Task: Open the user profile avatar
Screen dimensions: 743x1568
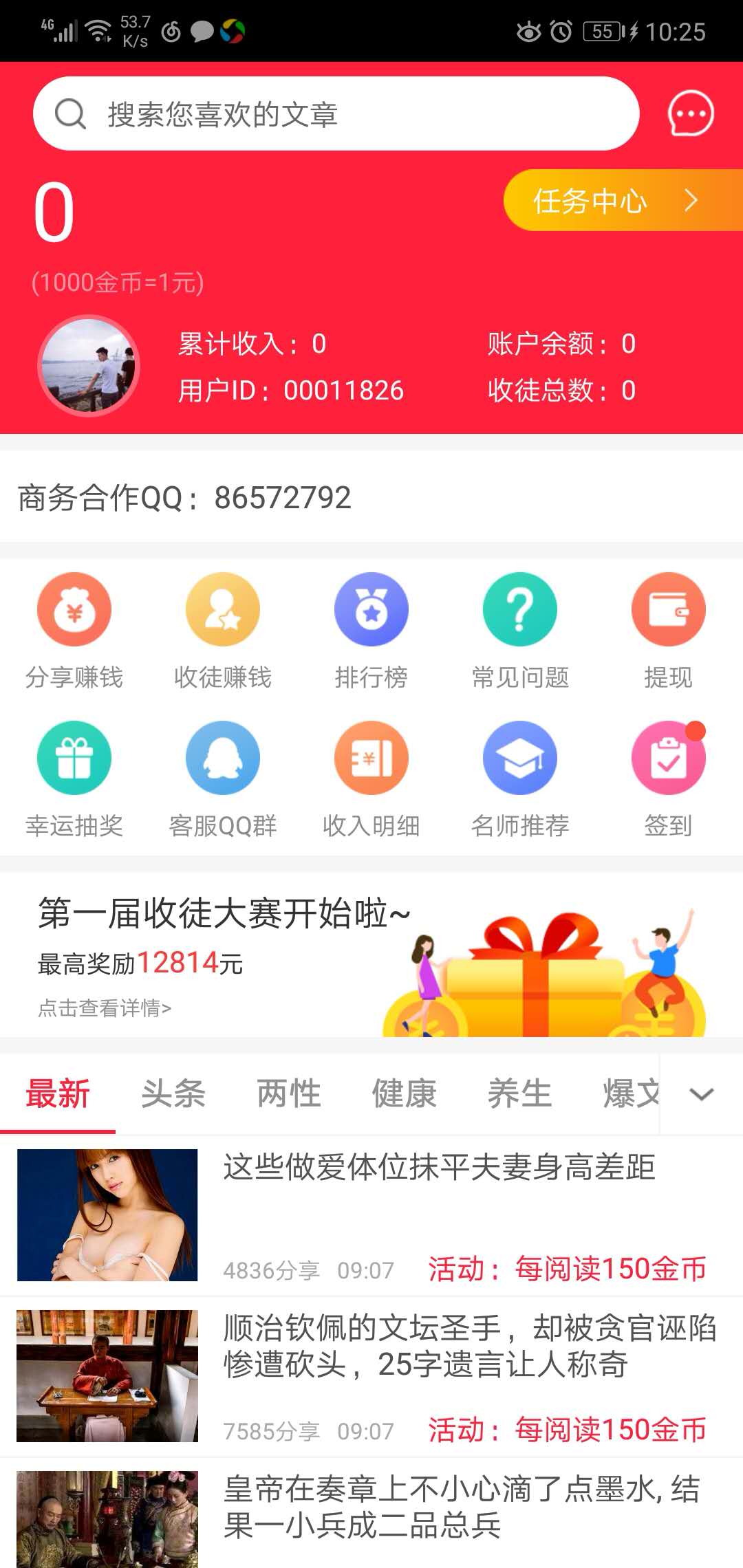Action: pos(89,366)
